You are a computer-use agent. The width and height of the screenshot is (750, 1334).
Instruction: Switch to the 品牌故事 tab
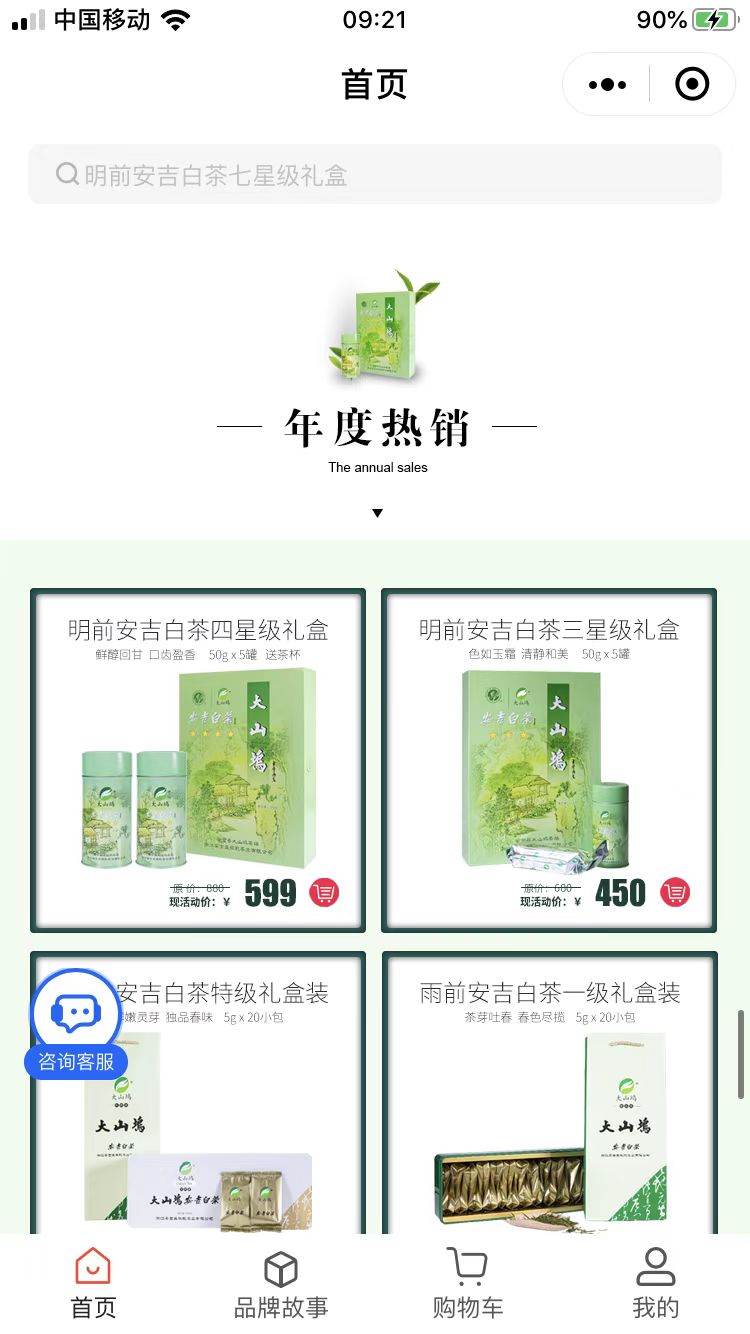pos(281,1283)
